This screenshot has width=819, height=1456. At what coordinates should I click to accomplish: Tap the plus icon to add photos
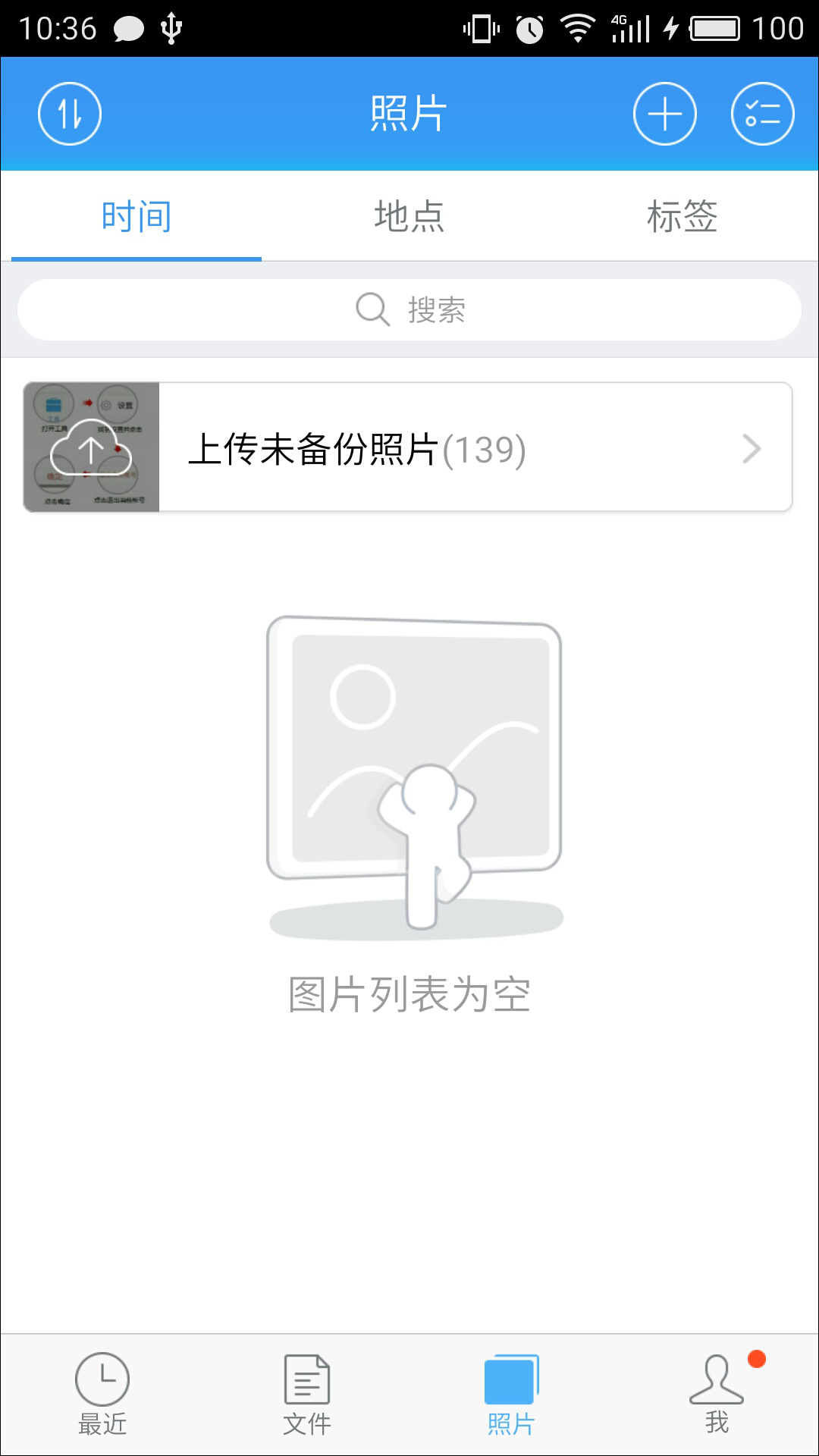(x=664, y=114)
